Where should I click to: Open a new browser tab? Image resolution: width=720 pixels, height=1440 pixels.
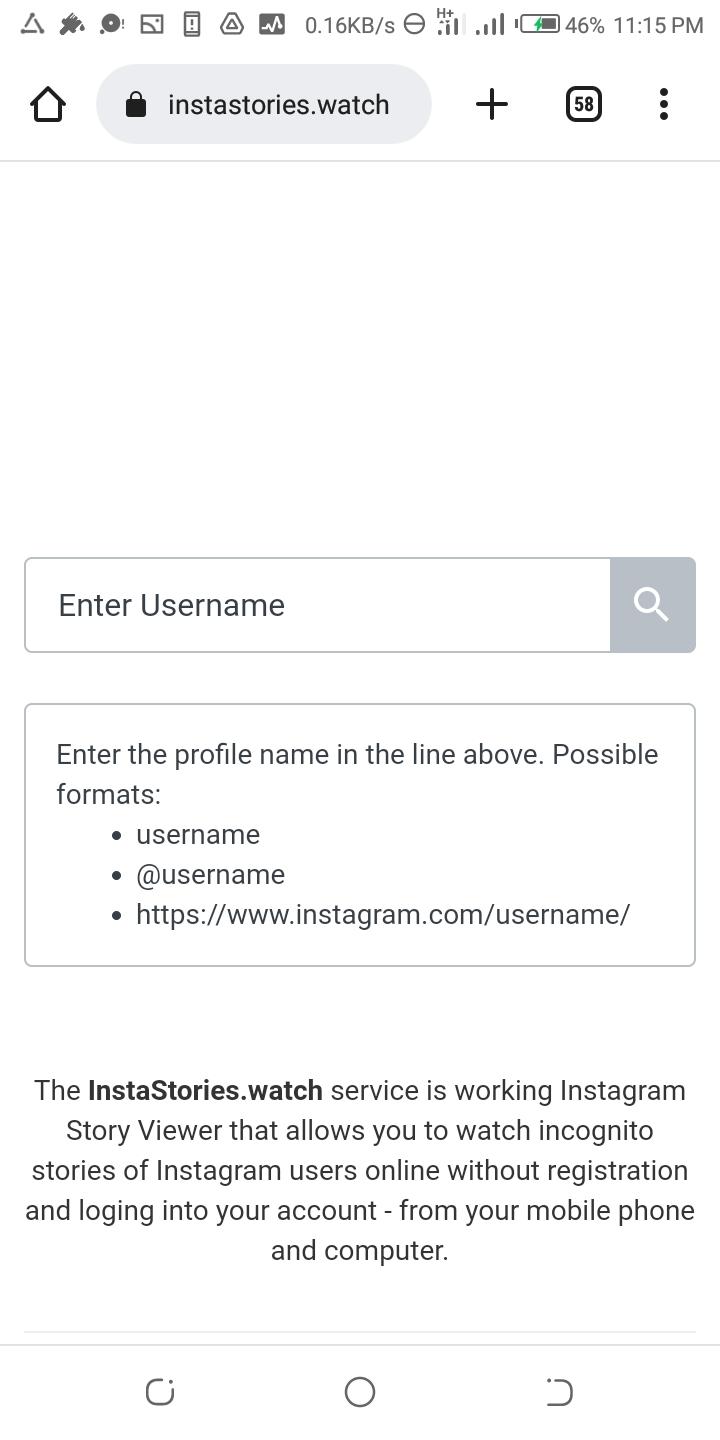pyautogui.click(x=491, y=104)
